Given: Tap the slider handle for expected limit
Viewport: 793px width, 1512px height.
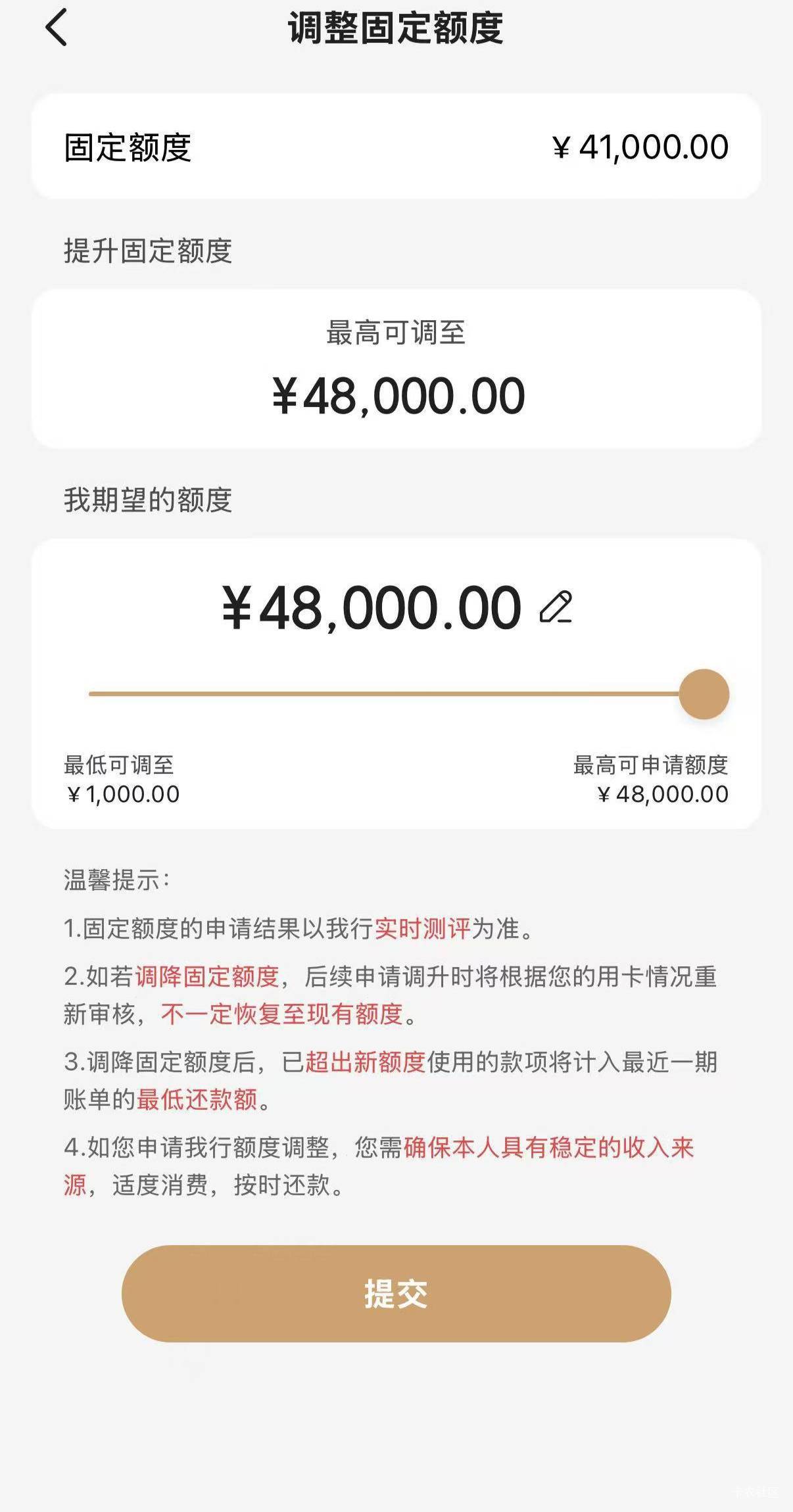Looking at the screenshot, I should click(704, 694).
